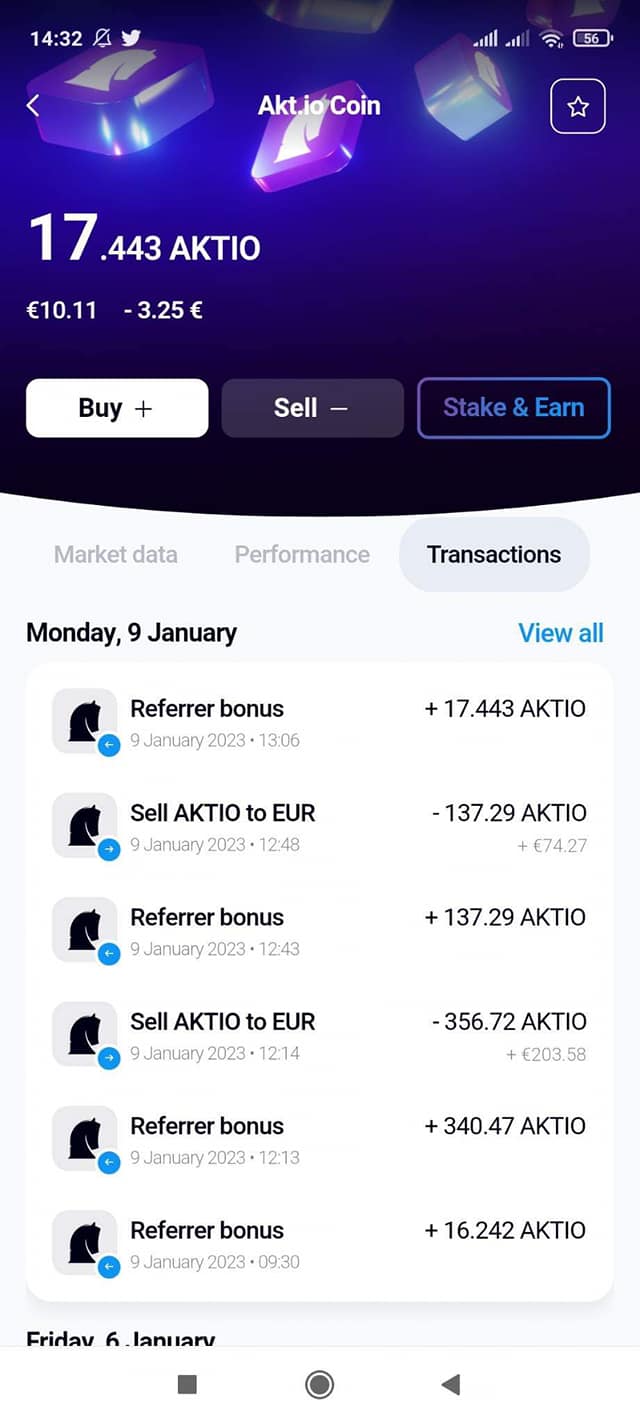Go back using the top-left arrow

click(x=33, y=105)
